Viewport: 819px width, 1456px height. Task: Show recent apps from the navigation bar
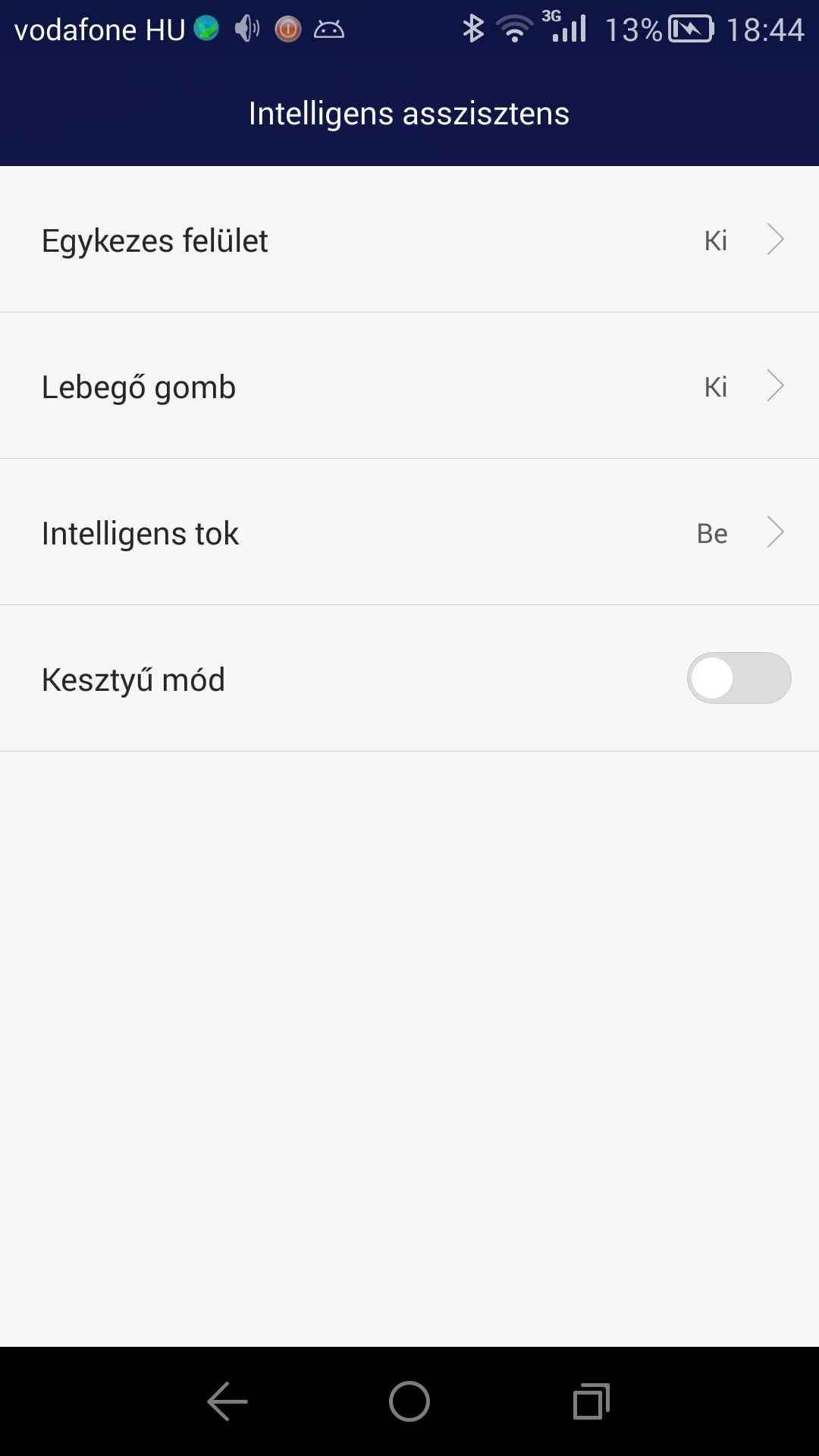click(591, 1401)
